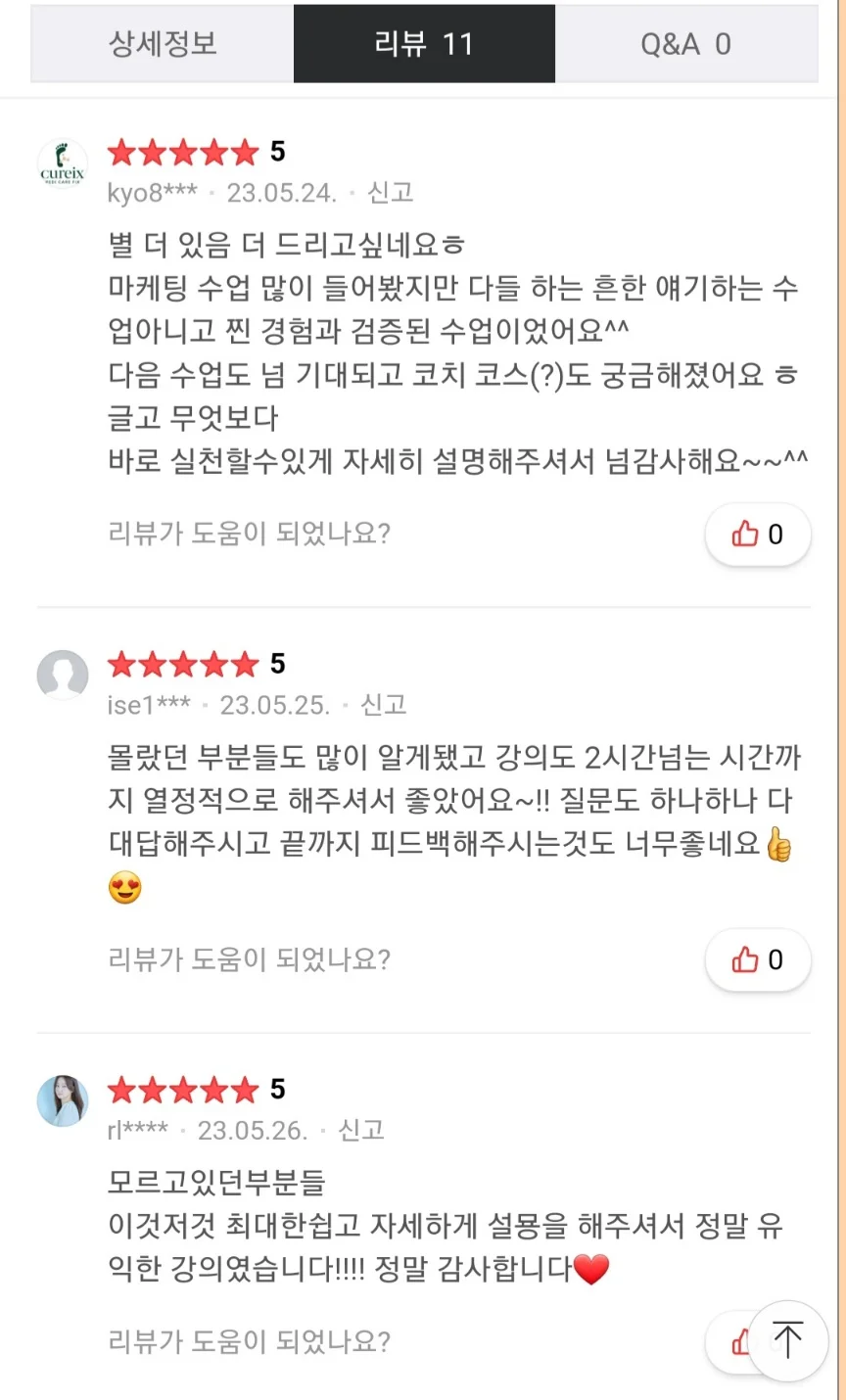This screenshot has height=1400, width=846.
Task: Tap the date 23.05.25. on ise1***'s review
Action: 276,704
